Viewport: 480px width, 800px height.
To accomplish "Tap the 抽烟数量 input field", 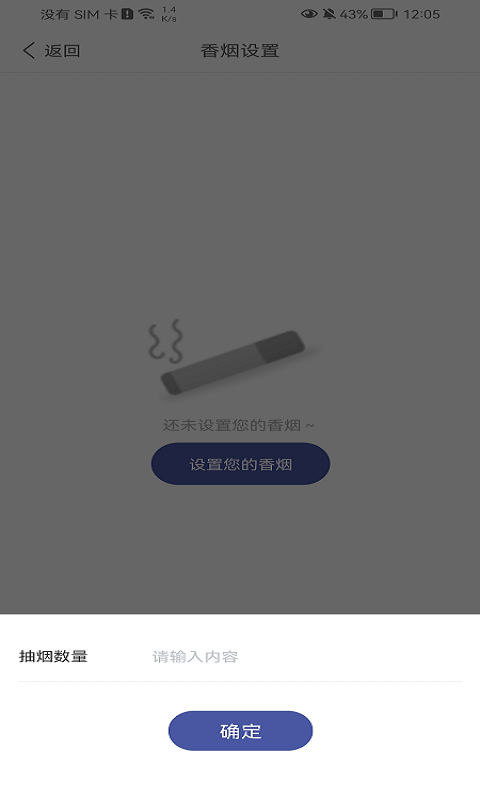I will [x=306, y=656].
